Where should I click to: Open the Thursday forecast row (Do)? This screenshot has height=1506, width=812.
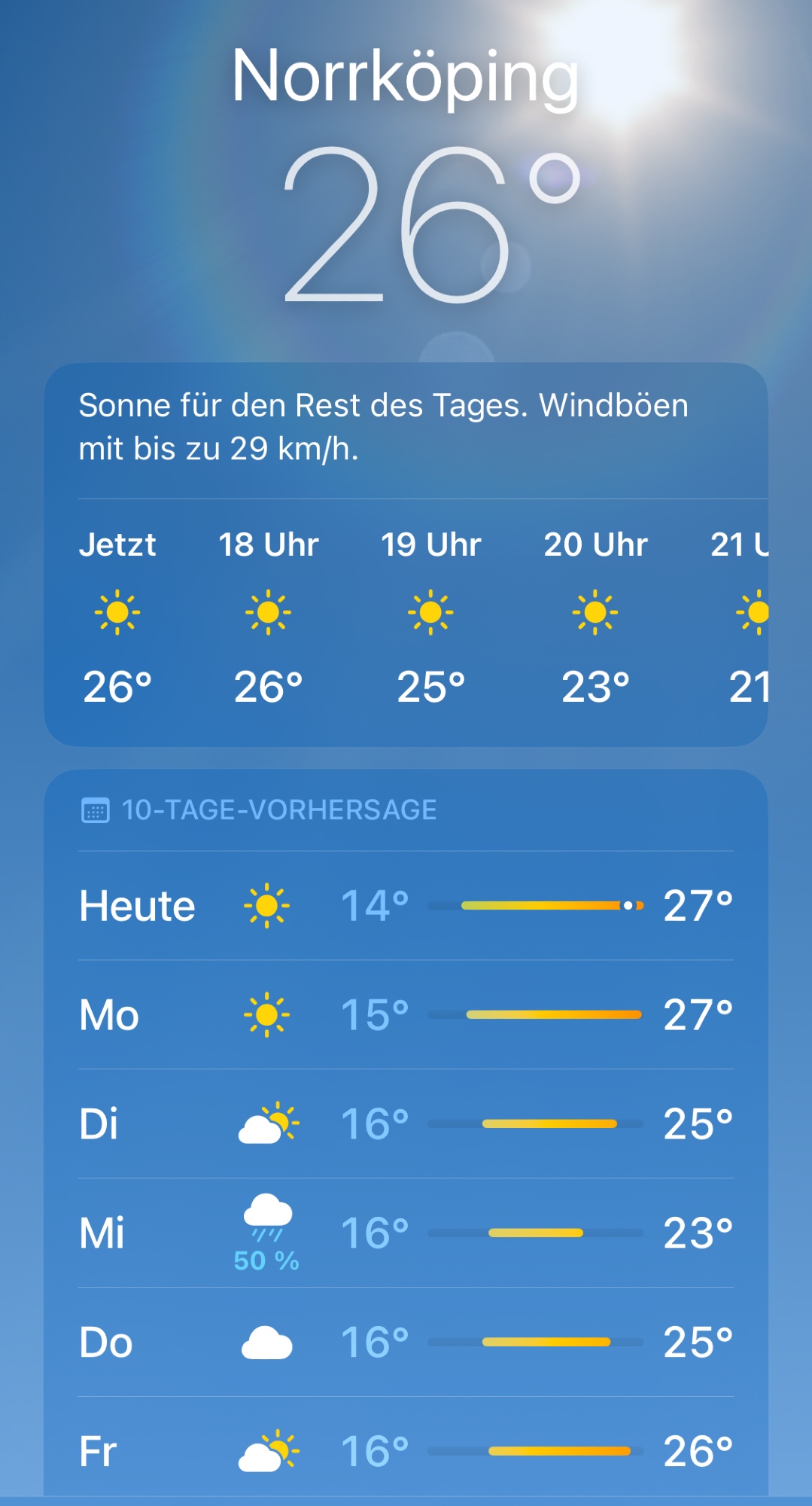click(x=406, y=1343)
